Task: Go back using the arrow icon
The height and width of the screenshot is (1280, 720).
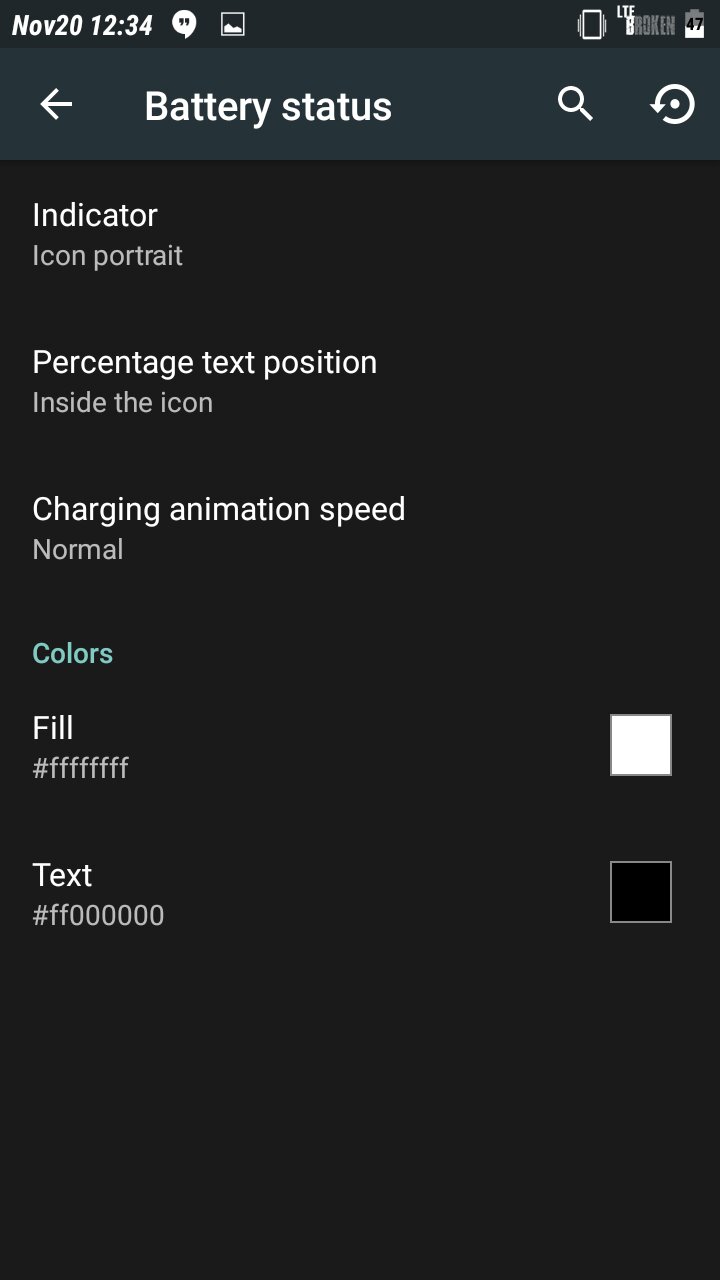Action: click(56, 105)
